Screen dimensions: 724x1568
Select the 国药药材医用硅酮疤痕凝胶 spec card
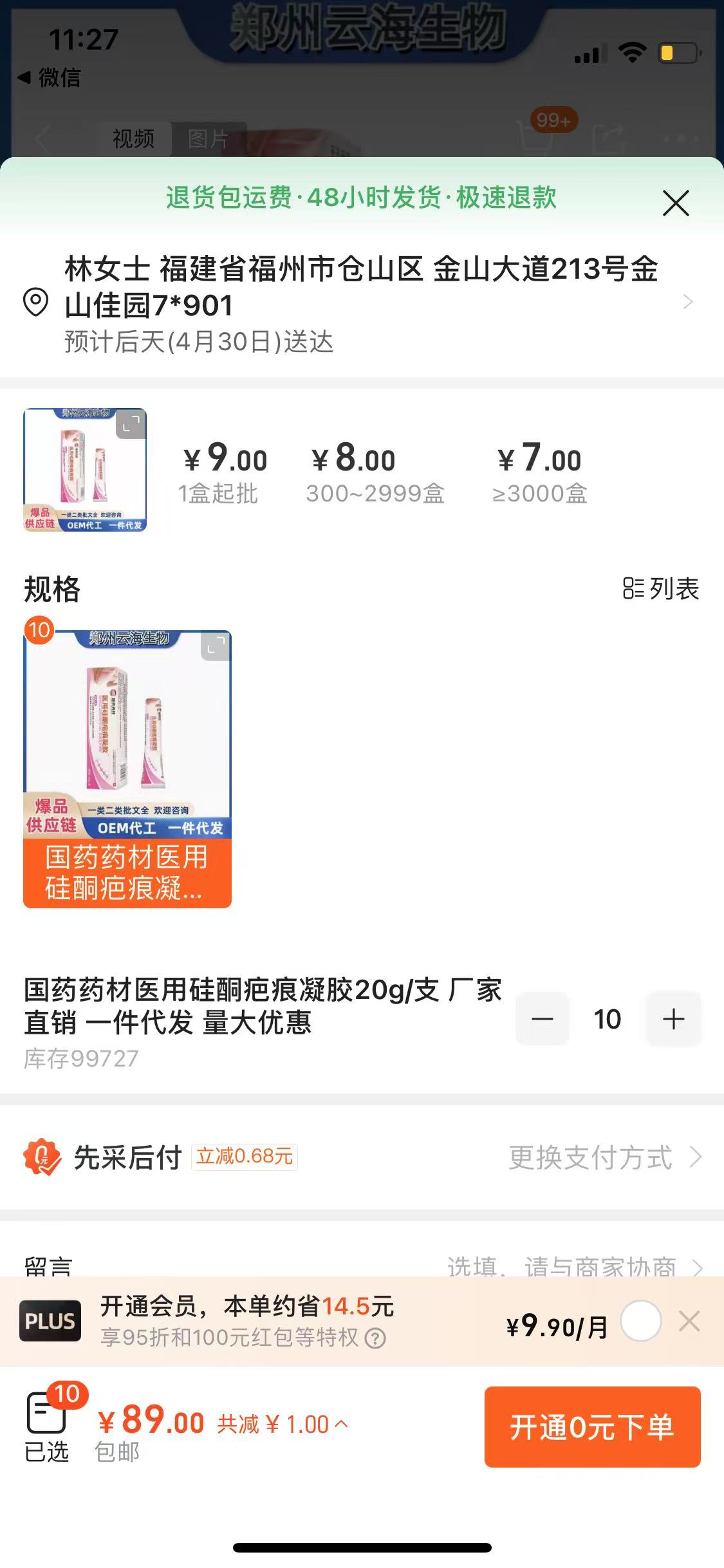[x=127, y=769]
